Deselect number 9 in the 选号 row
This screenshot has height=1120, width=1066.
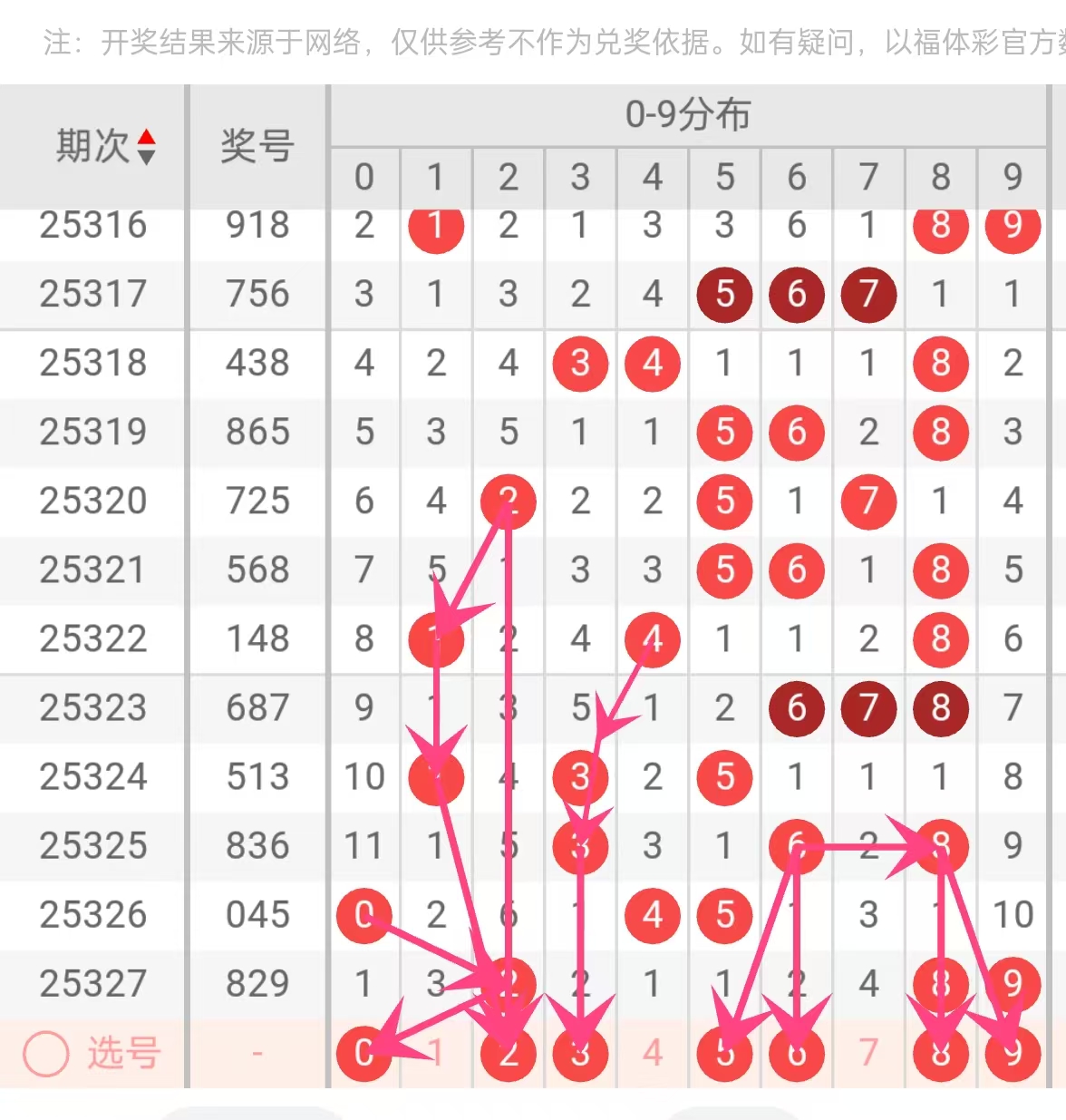pos(1013,1053)
